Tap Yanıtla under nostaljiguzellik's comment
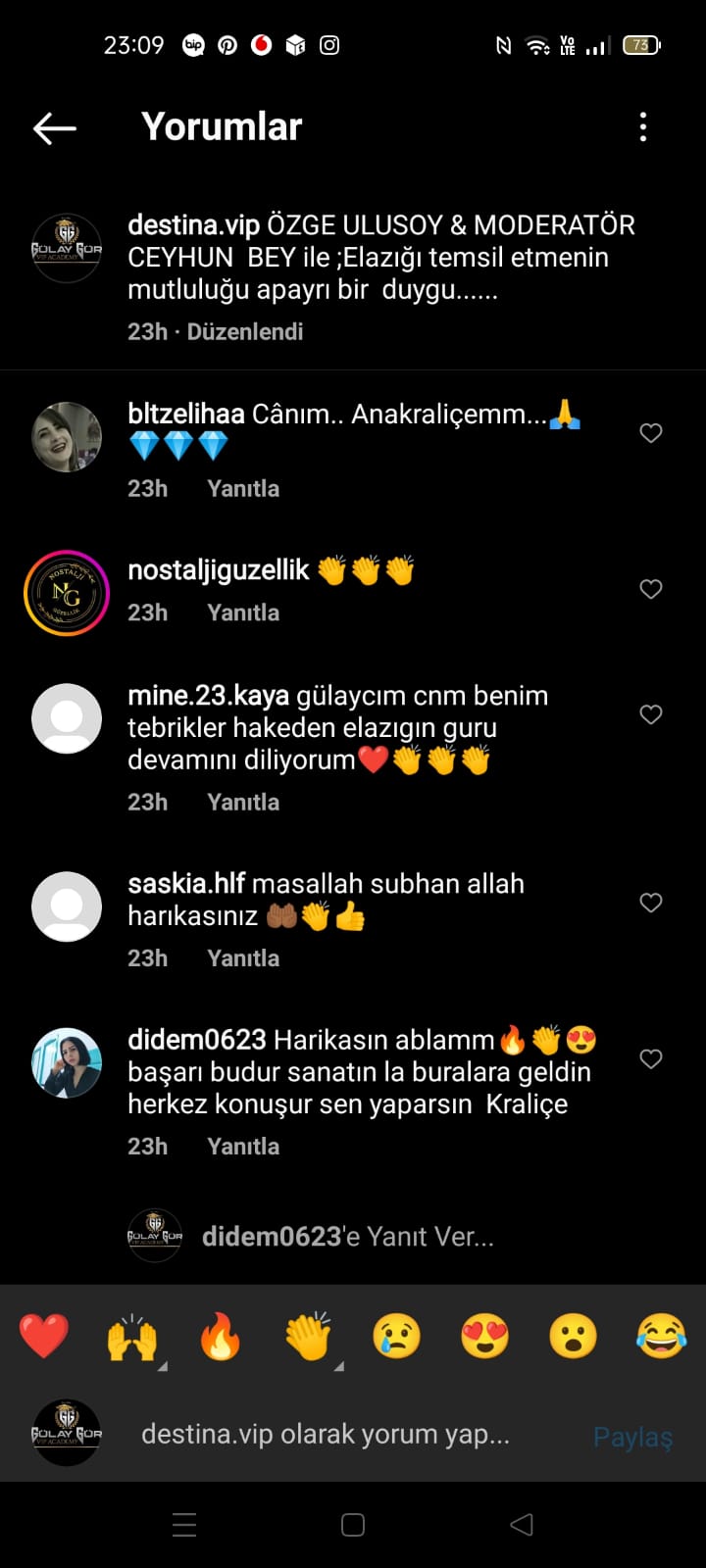Image resolution: width=706 pixels, height=1568 pixels. click(243, 612)
